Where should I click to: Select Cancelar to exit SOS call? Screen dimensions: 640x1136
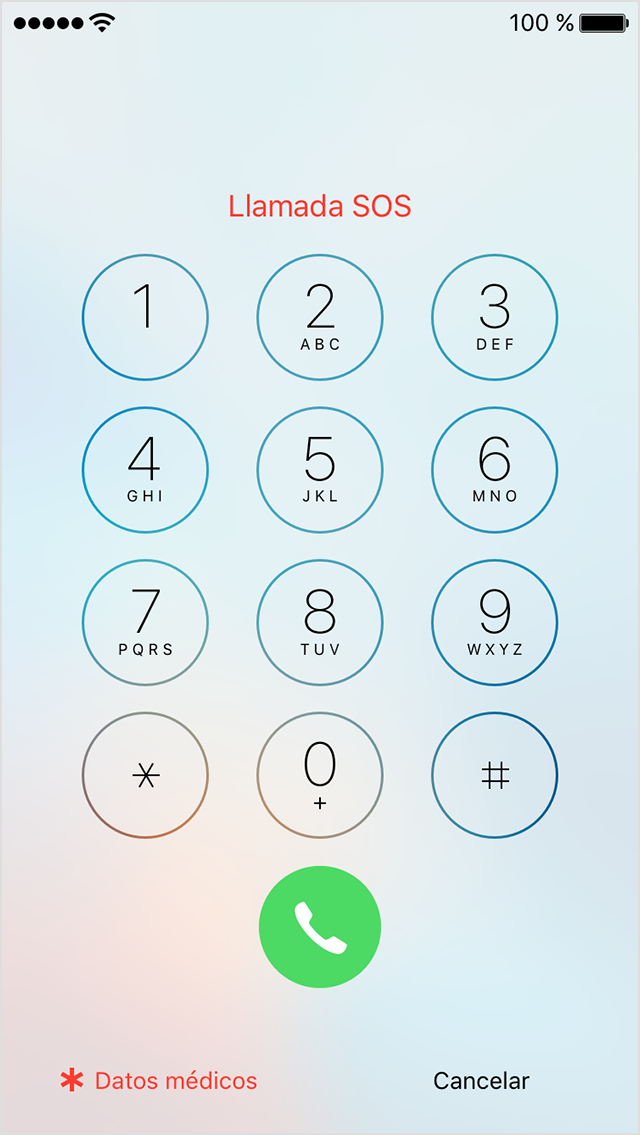[x=481, y=1080]
